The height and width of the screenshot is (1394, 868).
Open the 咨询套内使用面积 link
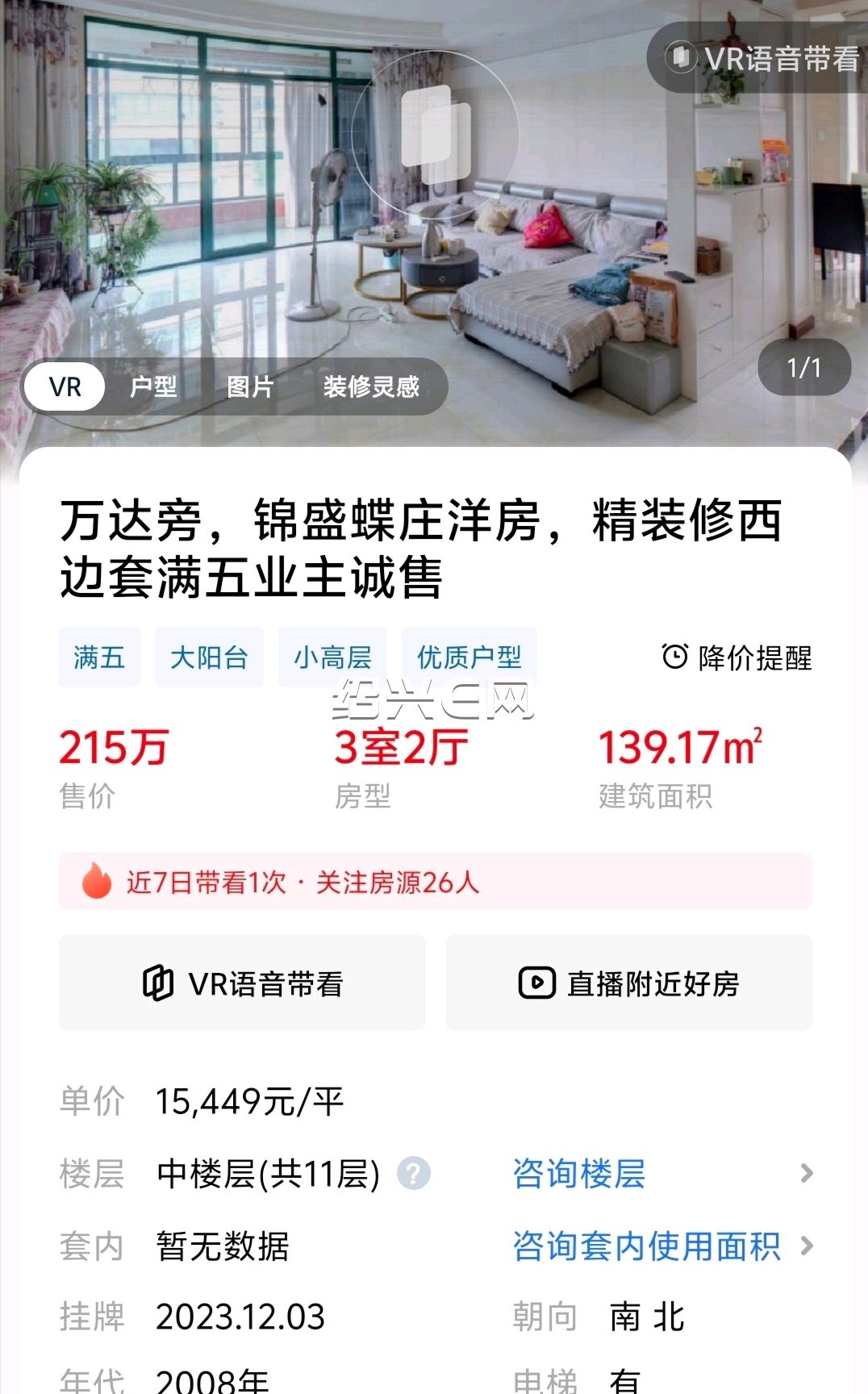point(663,1246)
